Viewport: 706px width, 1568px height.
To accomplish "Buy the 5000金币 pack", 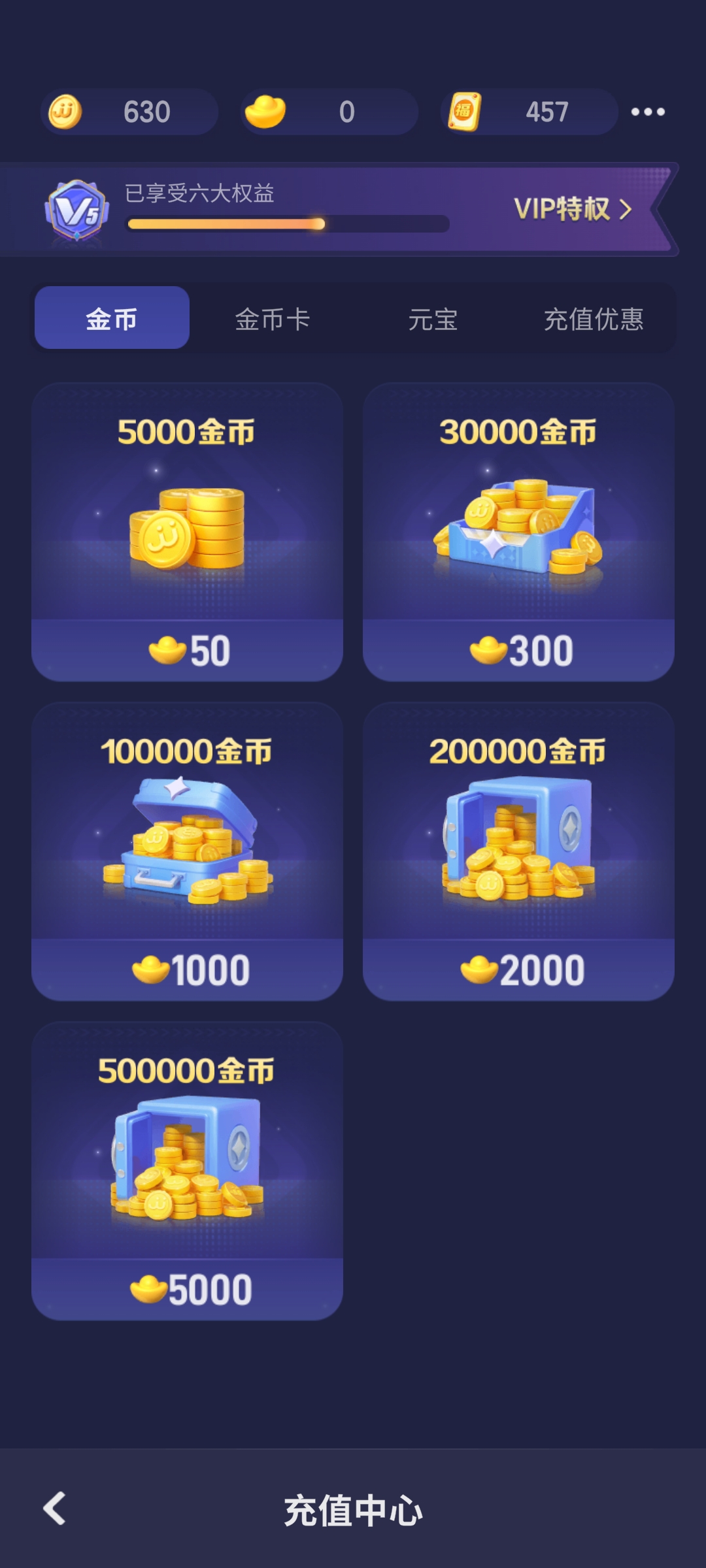I will coord(187,532).
